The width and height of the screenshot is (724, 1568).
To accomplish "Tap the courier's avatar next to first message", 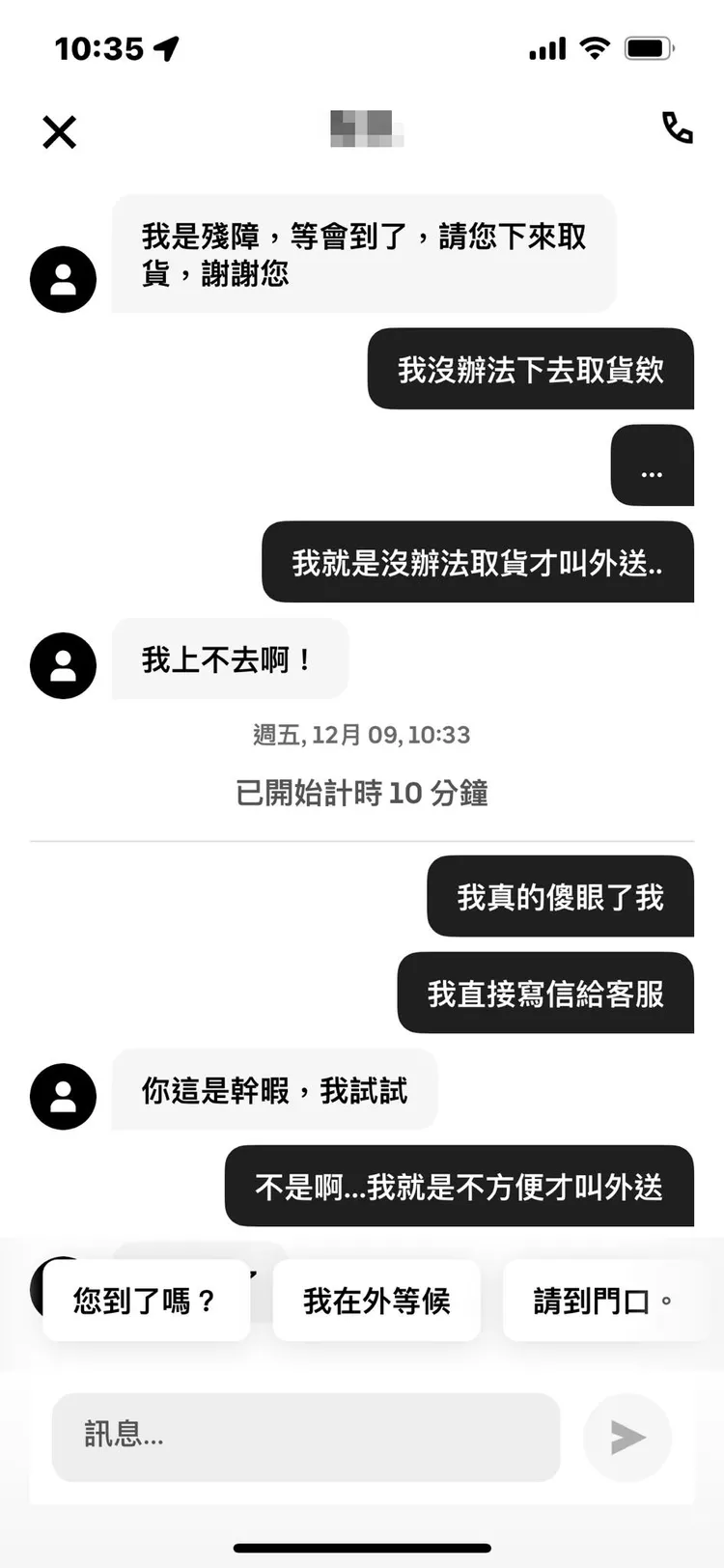I will 63,279.
